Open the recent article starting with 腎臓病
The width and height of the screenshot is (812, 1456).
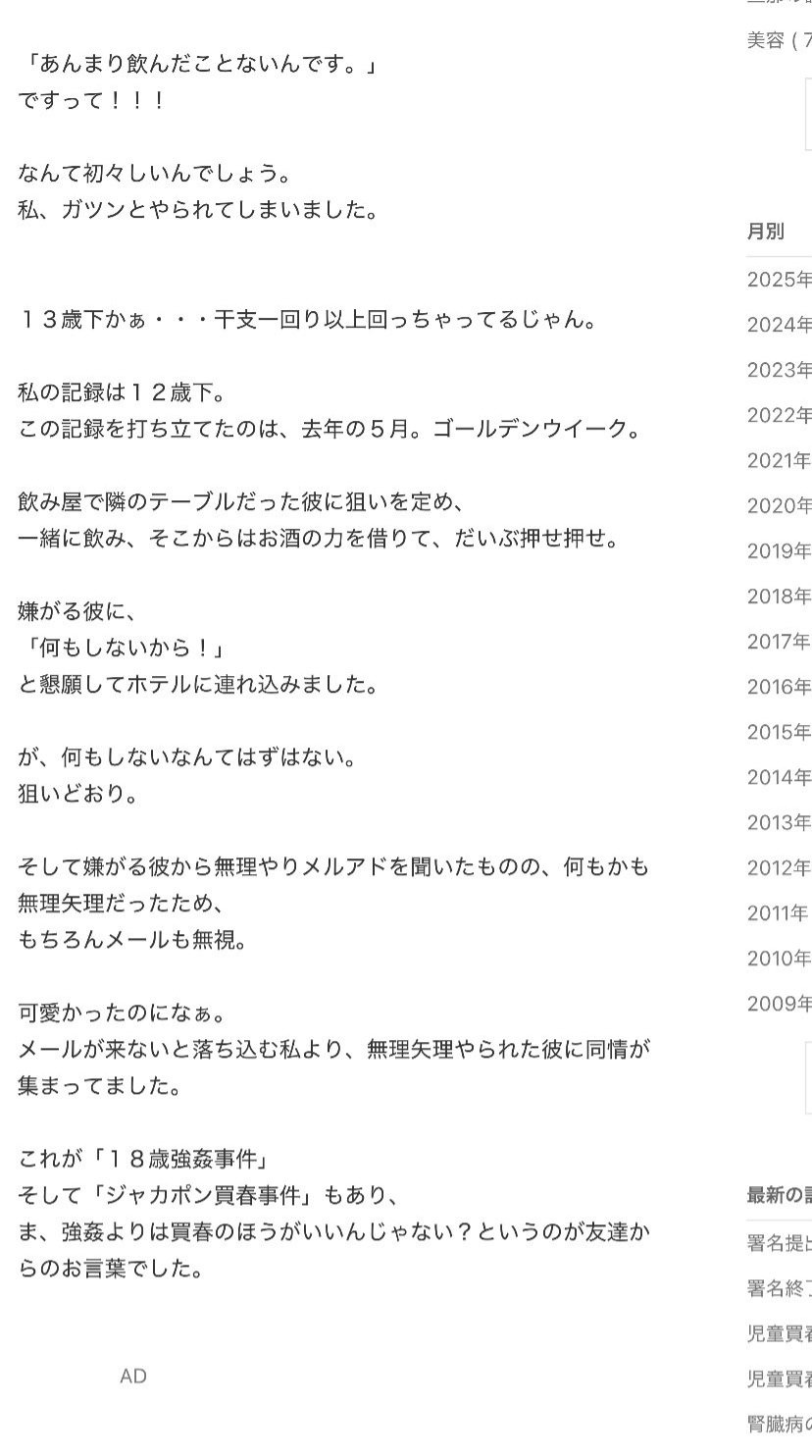click(x=780, y=1424)
